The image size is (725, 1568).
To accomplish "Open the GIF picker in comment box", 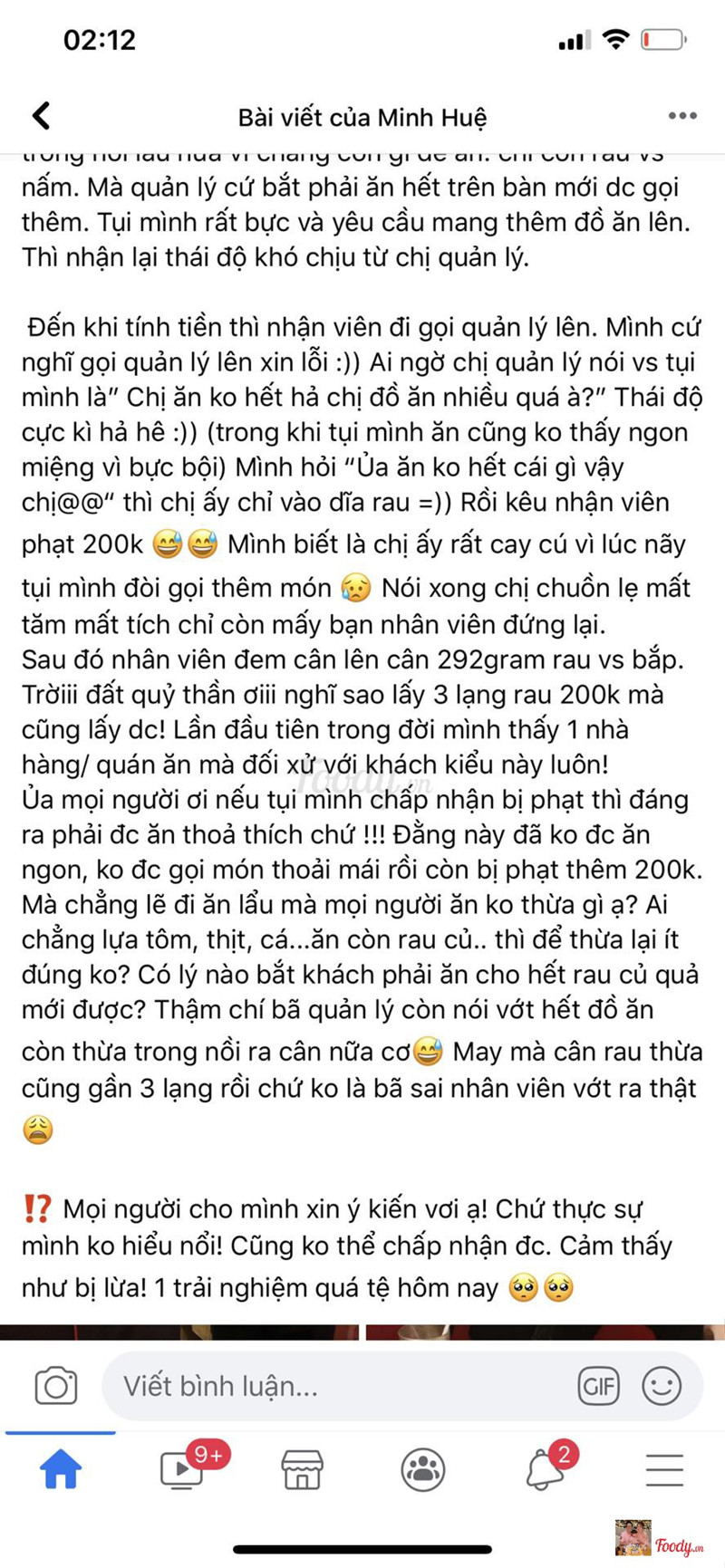I will (x=598, y=1387).
